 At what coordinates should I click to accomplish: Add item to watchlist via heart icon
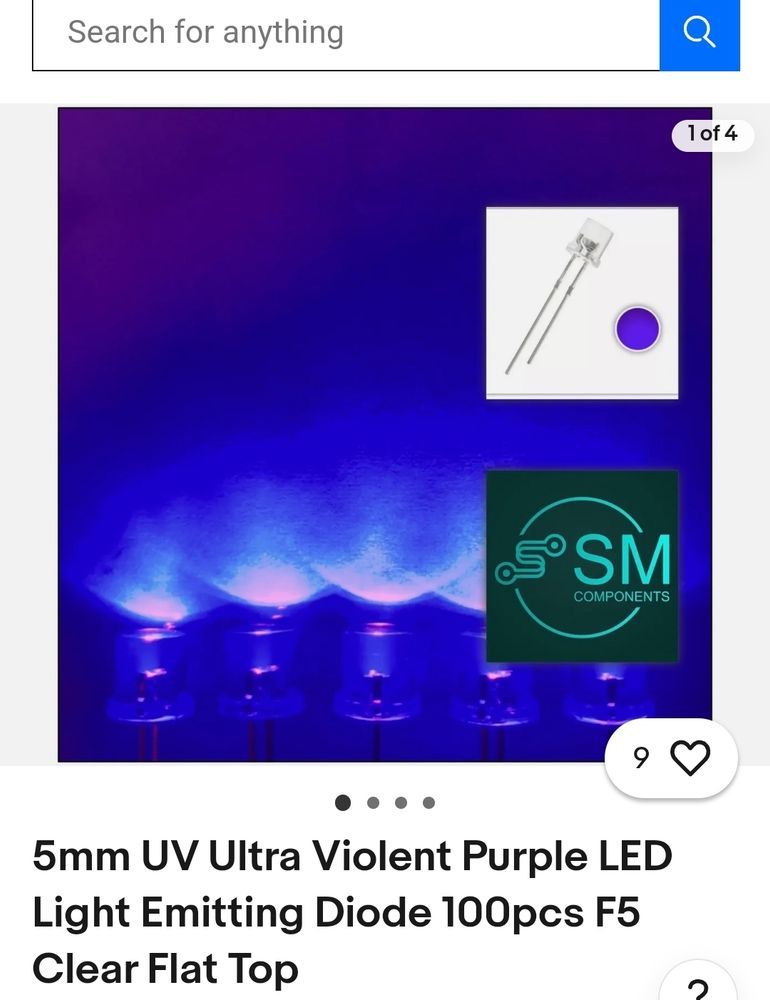[689, 758]
